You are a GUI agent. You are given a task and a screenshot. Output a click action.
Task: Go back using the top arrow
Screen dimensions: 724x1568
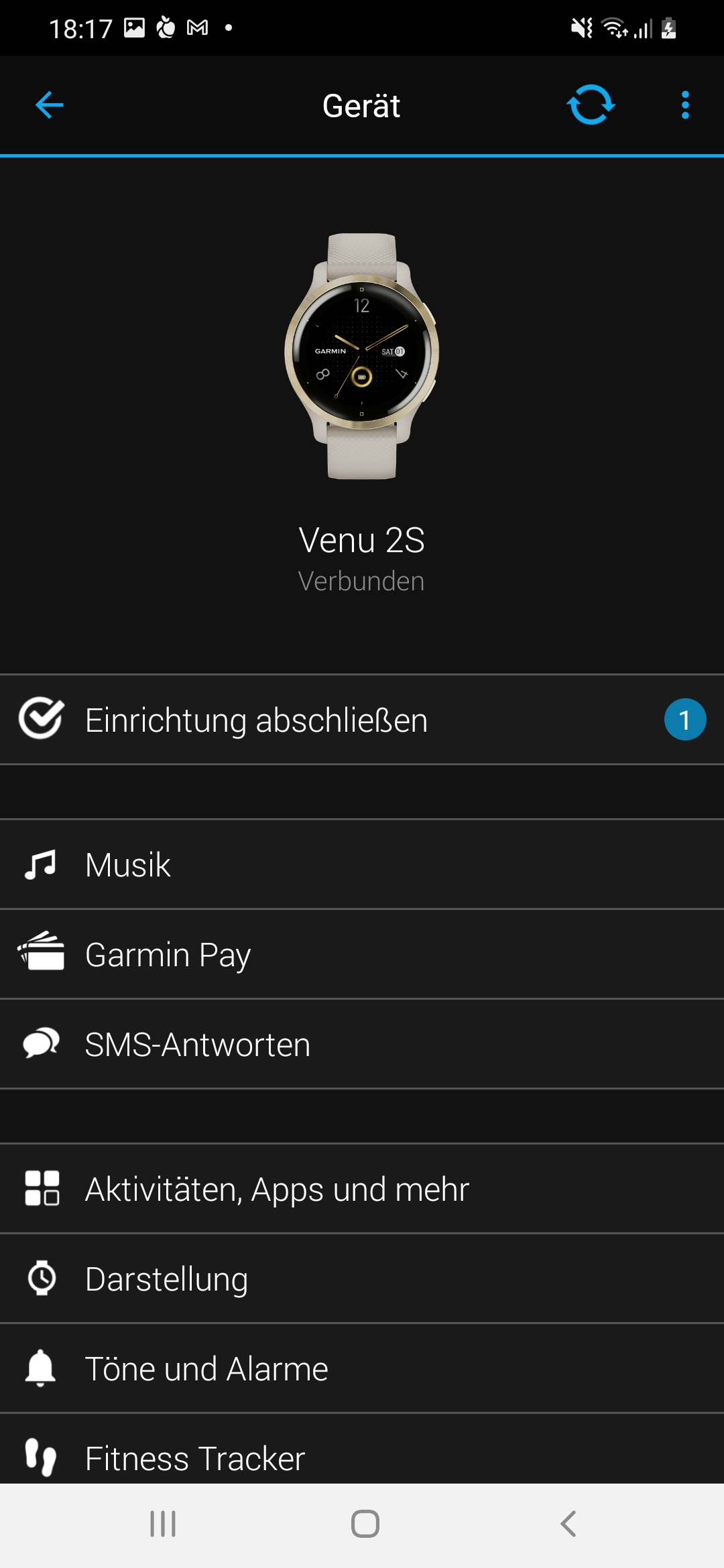[x=50, y=105]
